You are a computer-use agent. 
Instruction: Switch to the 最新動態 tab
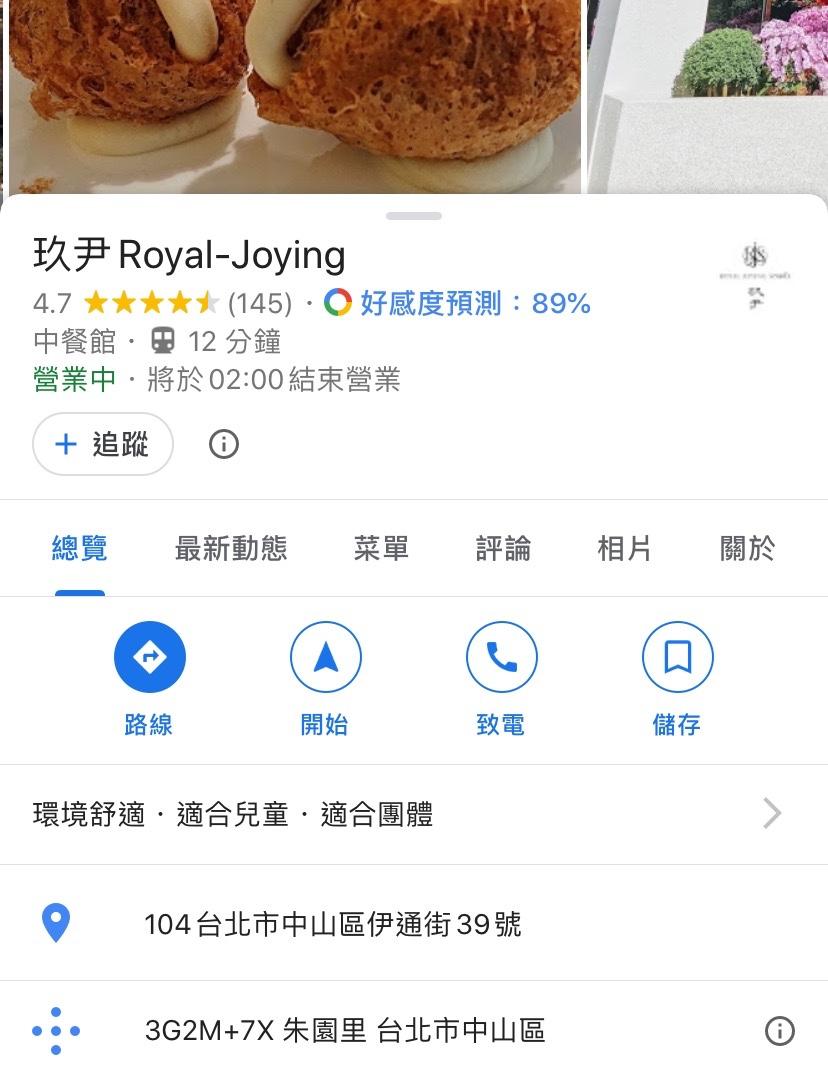(x=231, y=548)
